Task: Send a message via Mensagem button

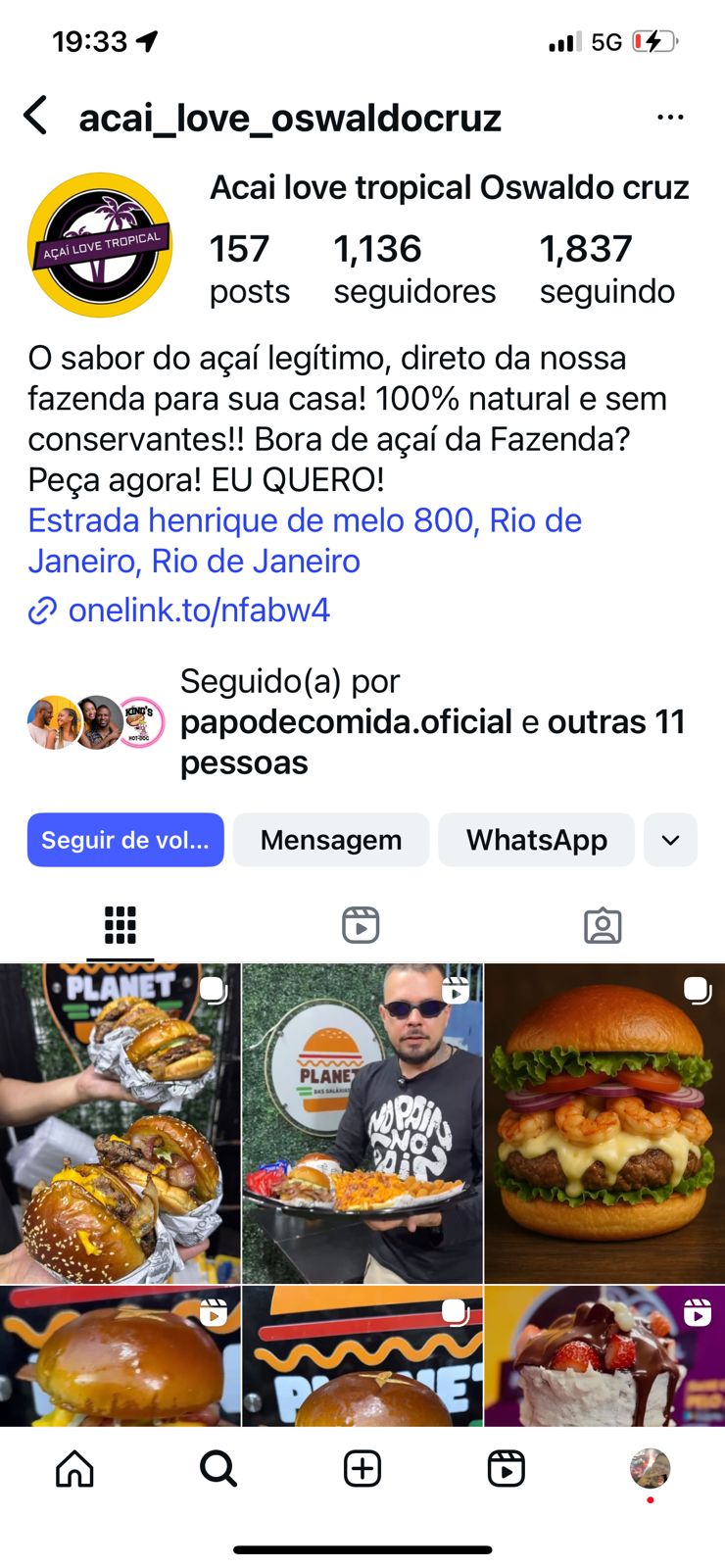Action: 331,840
